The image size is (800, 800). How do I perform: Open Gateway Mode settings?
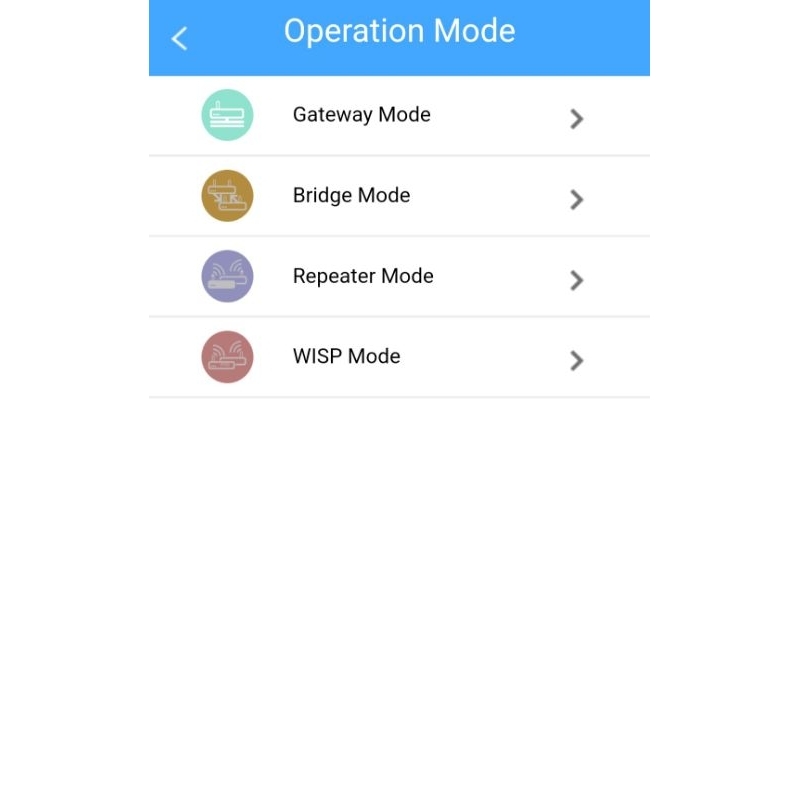click(361, 115)
